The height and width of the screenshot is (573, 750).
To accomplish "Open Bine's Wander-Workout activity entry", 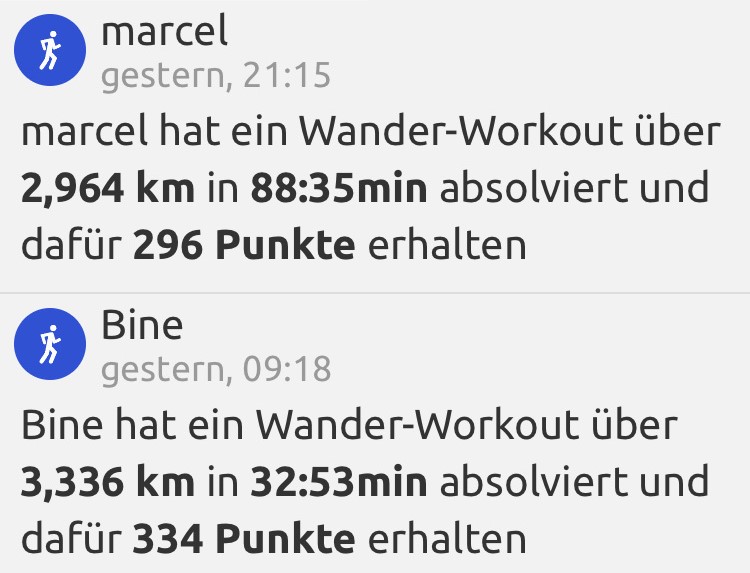I will coord(370,482).
